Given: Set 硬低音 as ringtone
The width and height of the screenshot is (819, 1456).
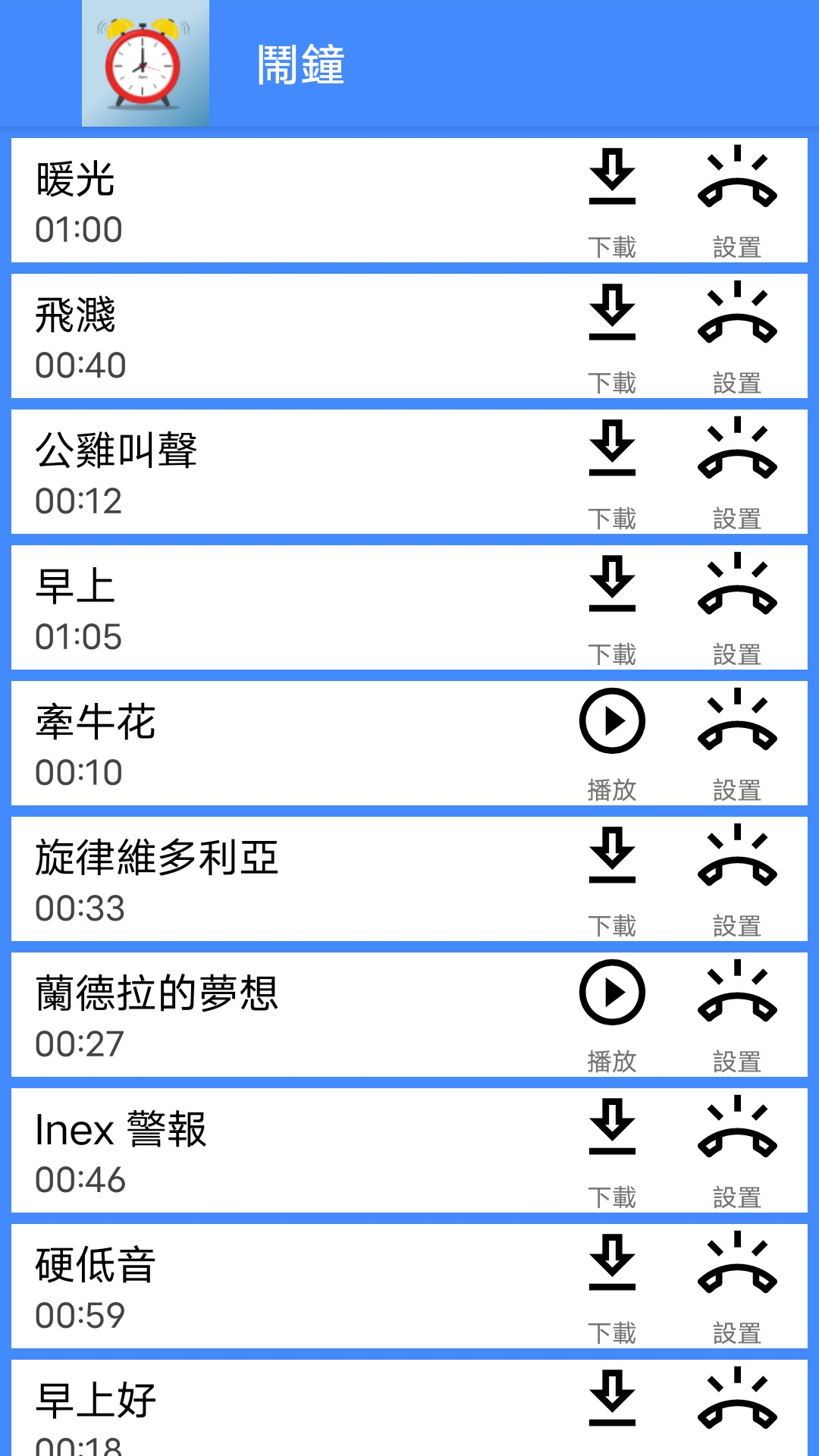Looking at the screenshot, I should 737,1286.
